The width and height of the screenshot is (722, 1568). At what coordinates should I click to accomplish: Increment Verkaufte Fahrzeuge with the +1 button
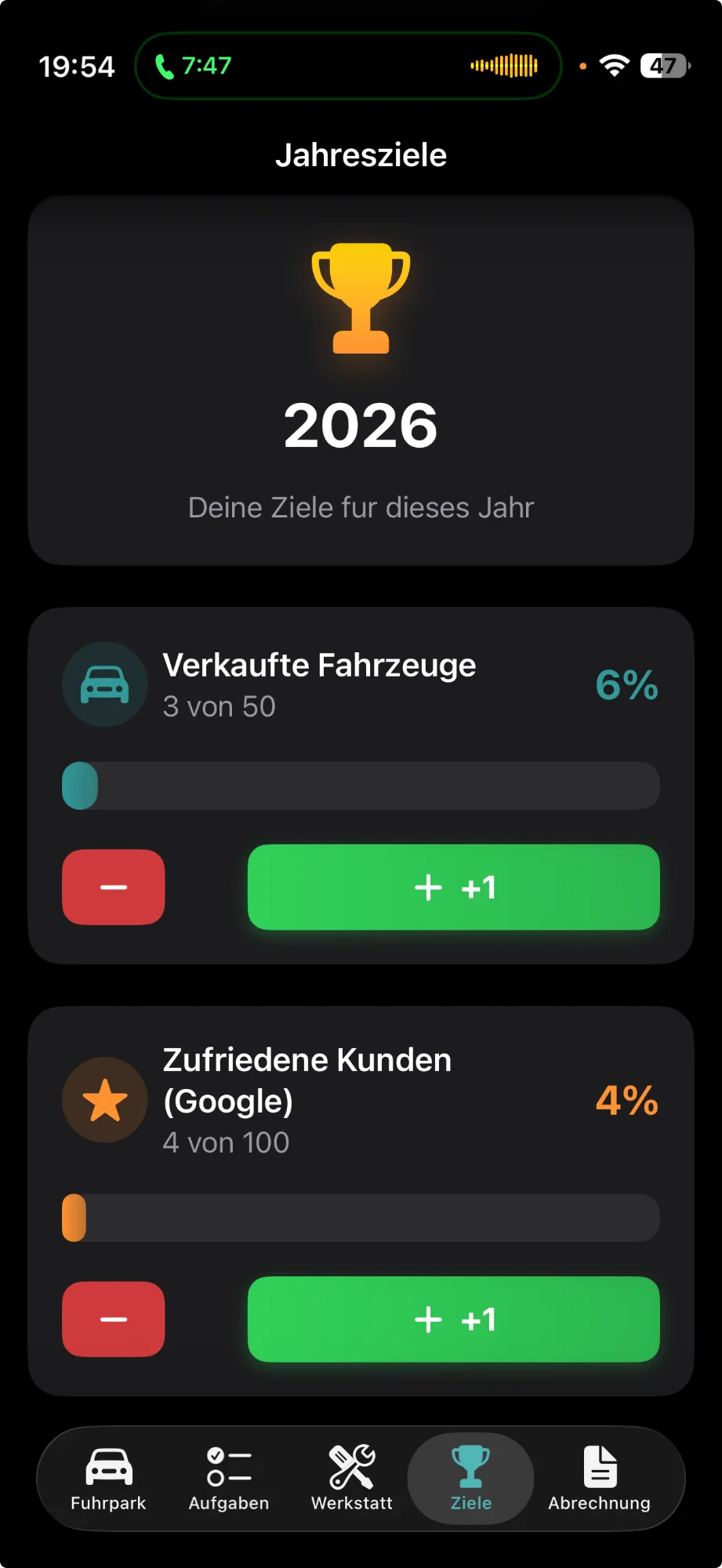pos(453,887)
